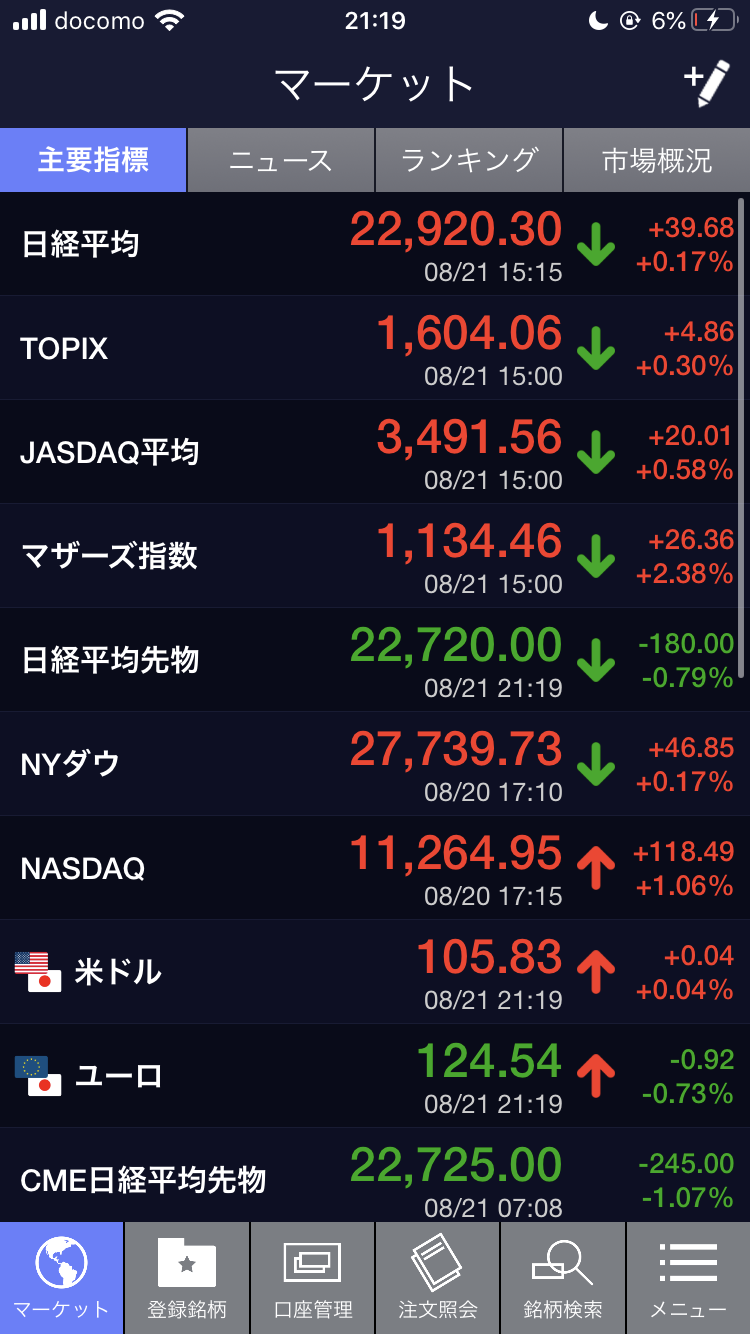Open the CME日経平均先物 row
The height and width of the screenshot is (1334, 750).
[375, 1178]
